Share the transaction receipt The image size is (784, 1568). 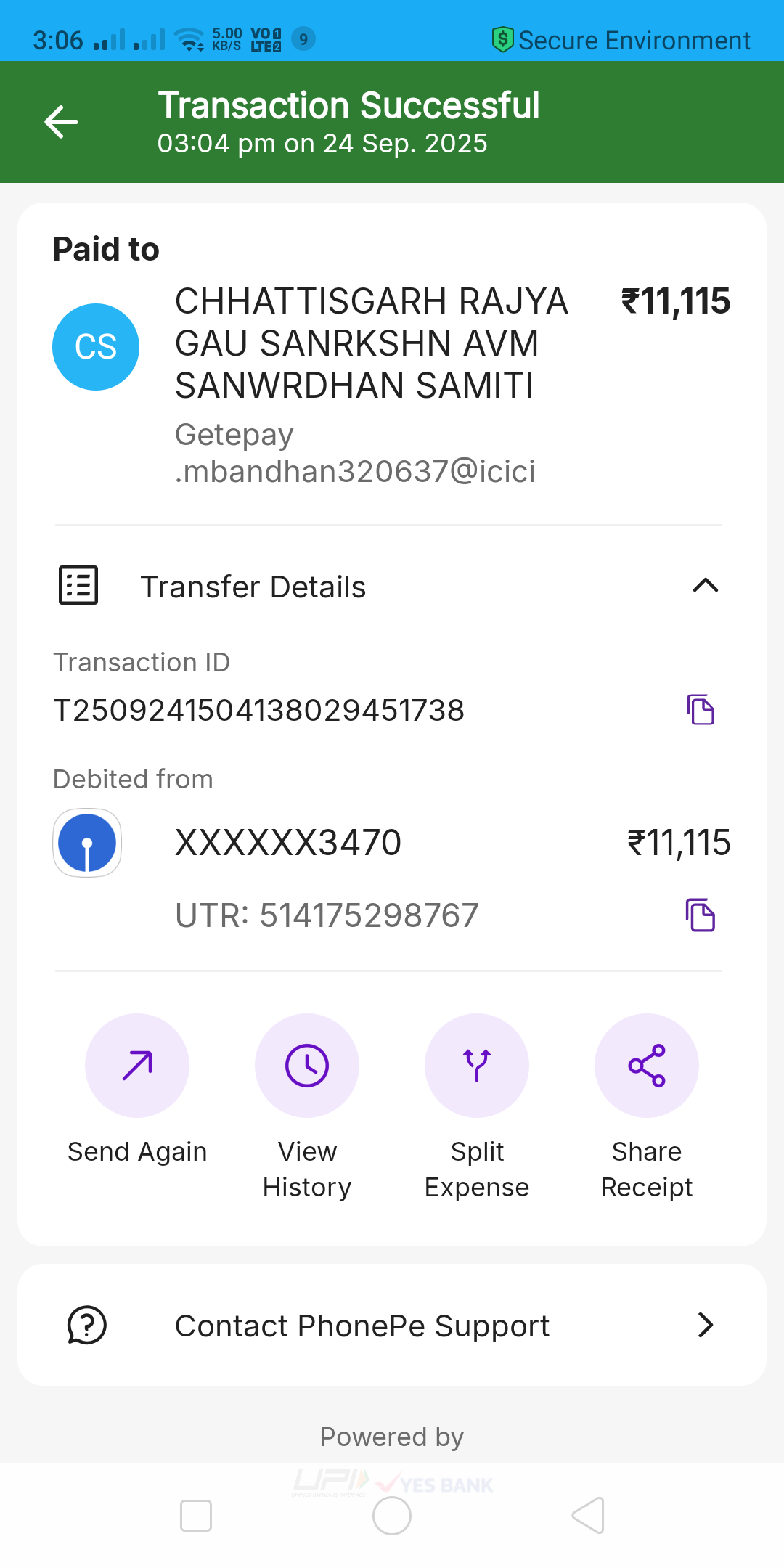coord(646,1066)
